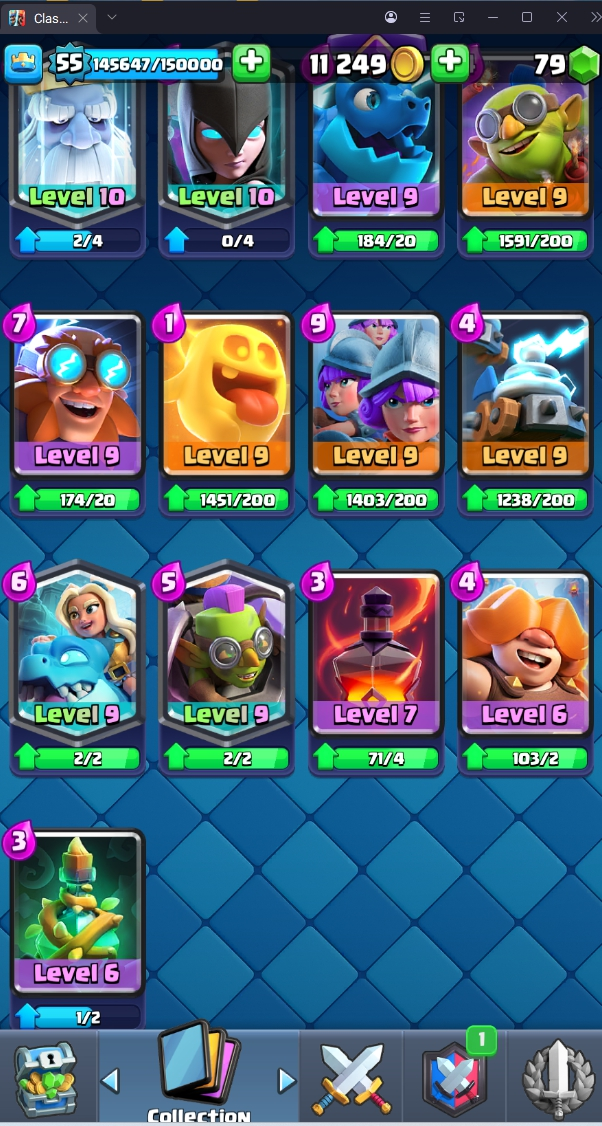Open the Clan shield tab with badge
Viewport: 602px width, 1126px height.
click(452, 1078)
